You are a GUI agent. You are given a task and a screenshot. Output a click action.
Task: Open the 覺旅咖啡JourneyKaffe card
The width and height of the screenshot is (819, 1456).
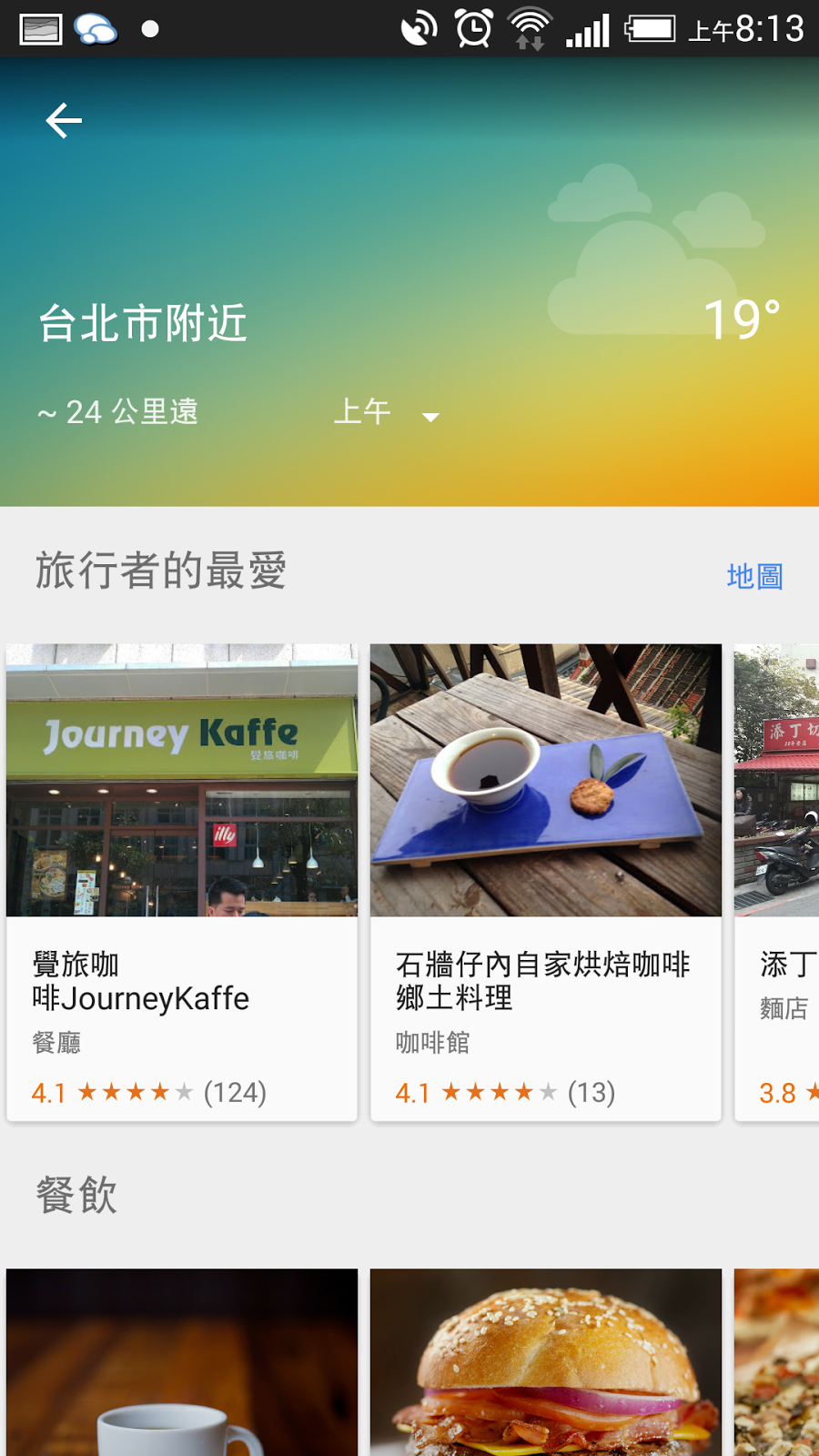click(x=182, y=881)
